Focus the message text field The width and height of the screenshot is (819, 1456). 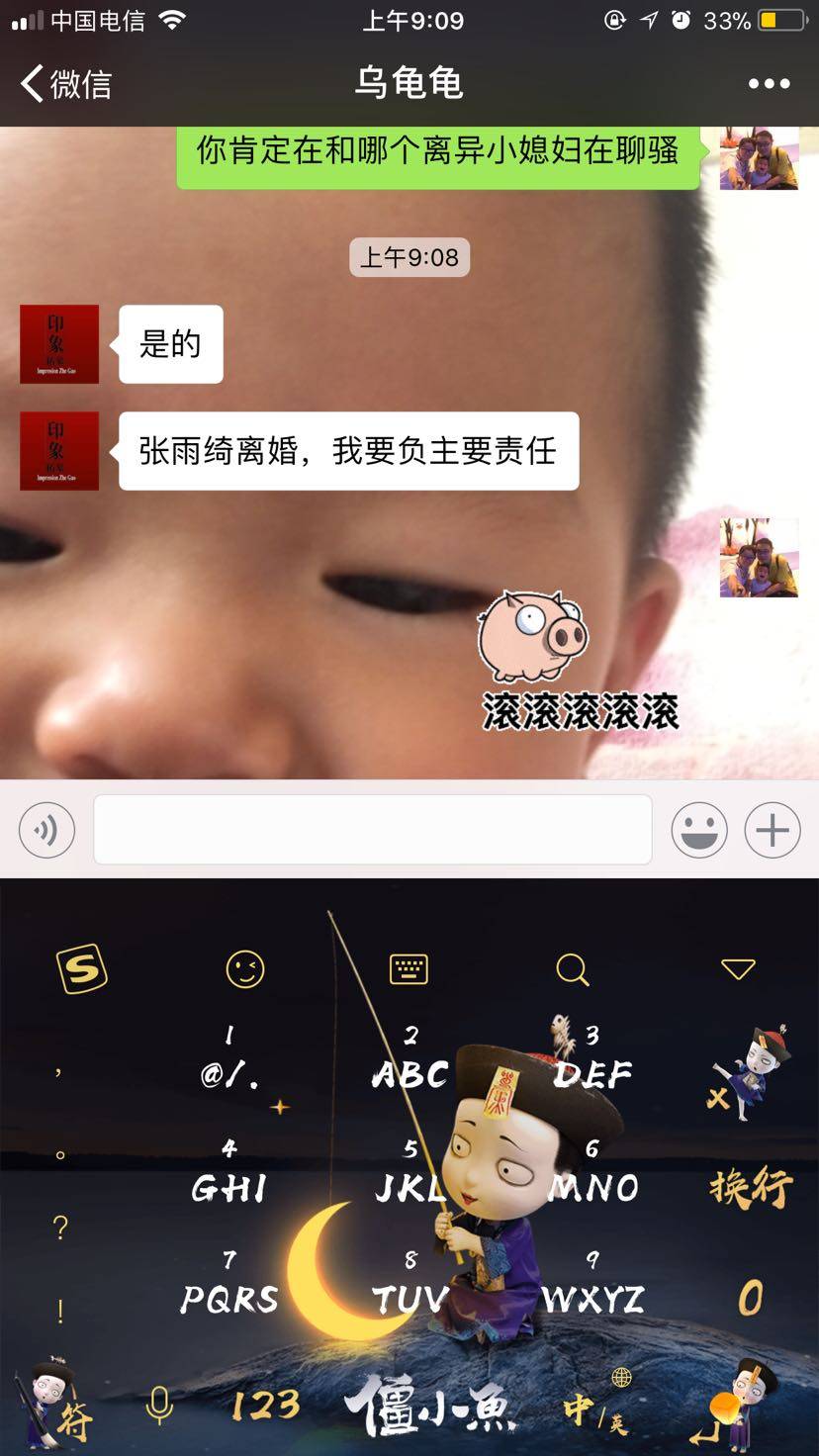coord(372,830)
